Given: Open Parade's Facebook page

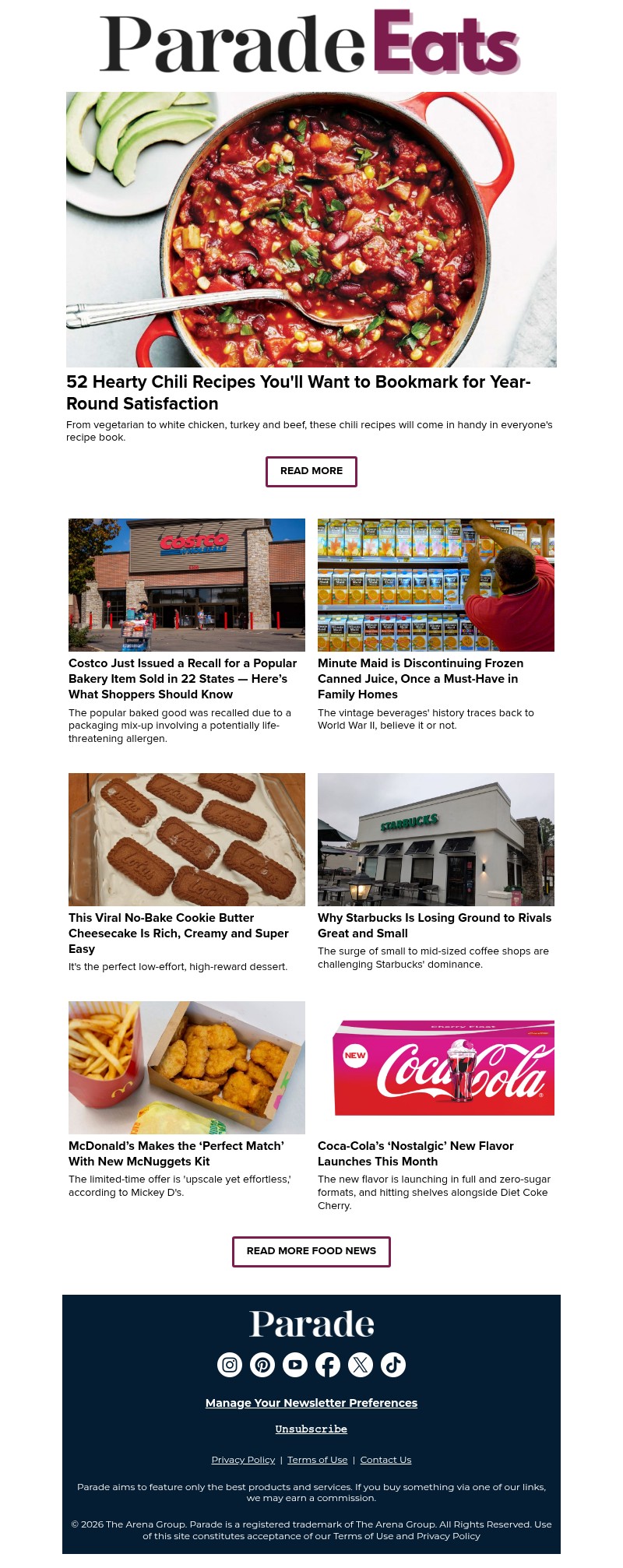Looking at the screenshot, I should (328, 1365).
